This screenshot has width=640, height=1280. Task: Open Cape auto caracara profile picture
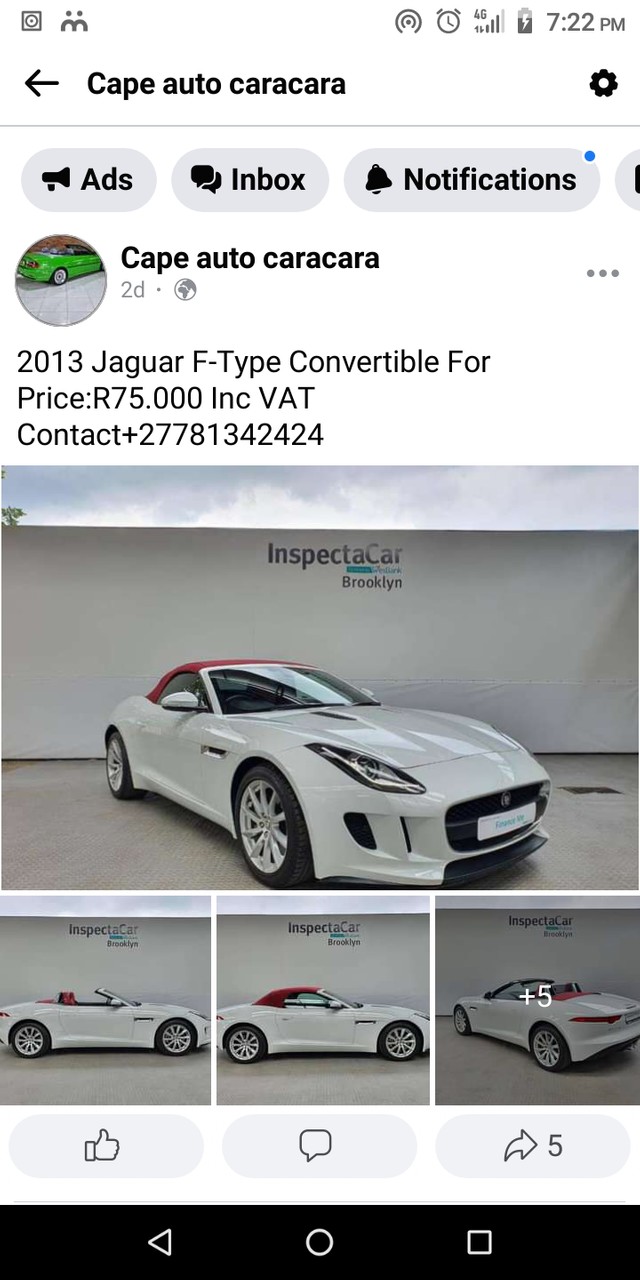(60, 280)
